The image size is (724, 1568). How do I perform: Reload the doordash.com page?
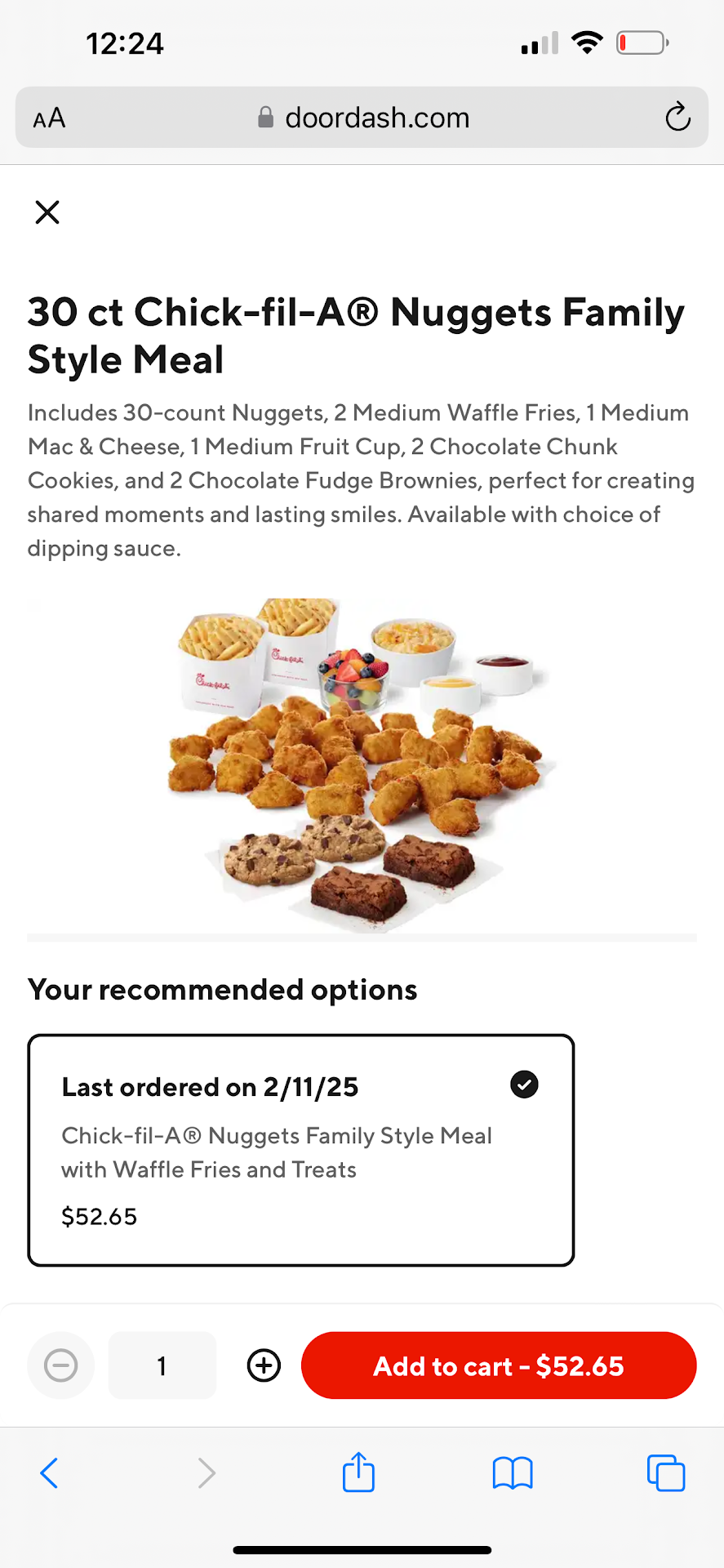[677, 118]
